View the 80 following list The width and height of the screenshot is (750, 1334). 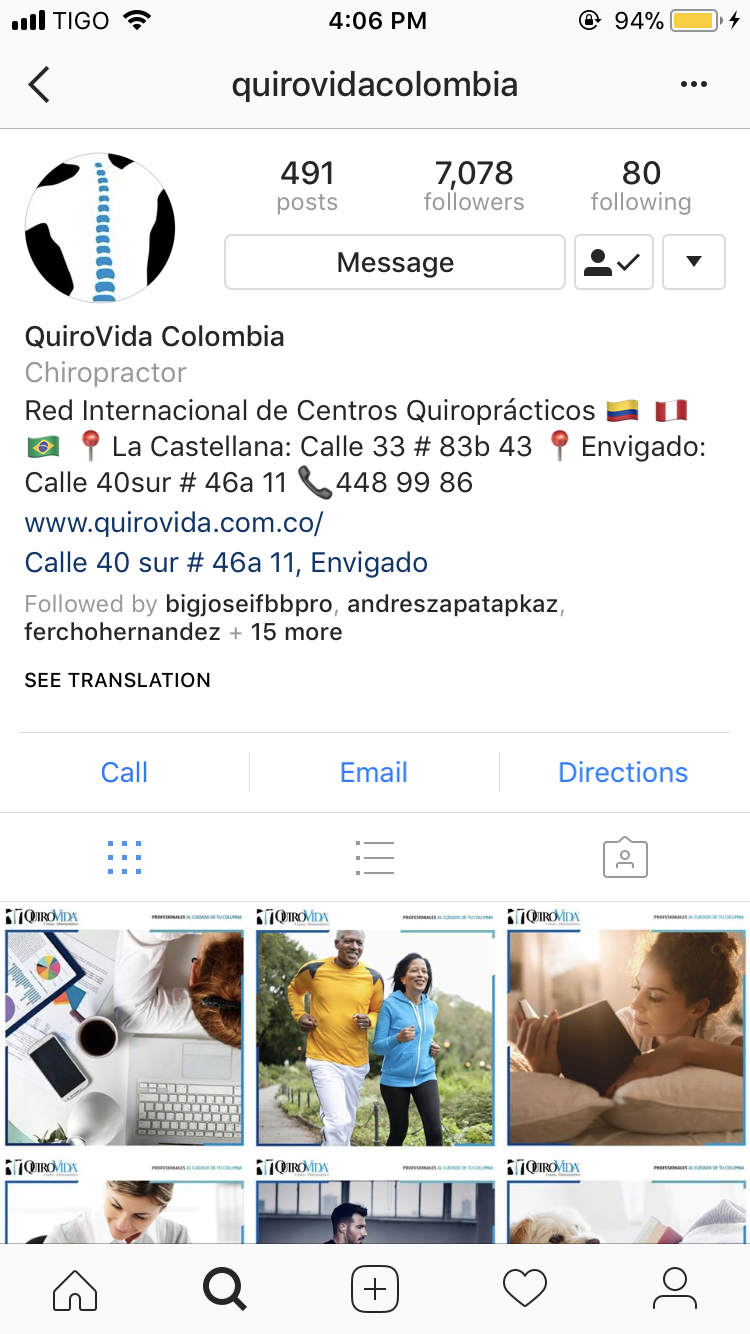point(640,187)
